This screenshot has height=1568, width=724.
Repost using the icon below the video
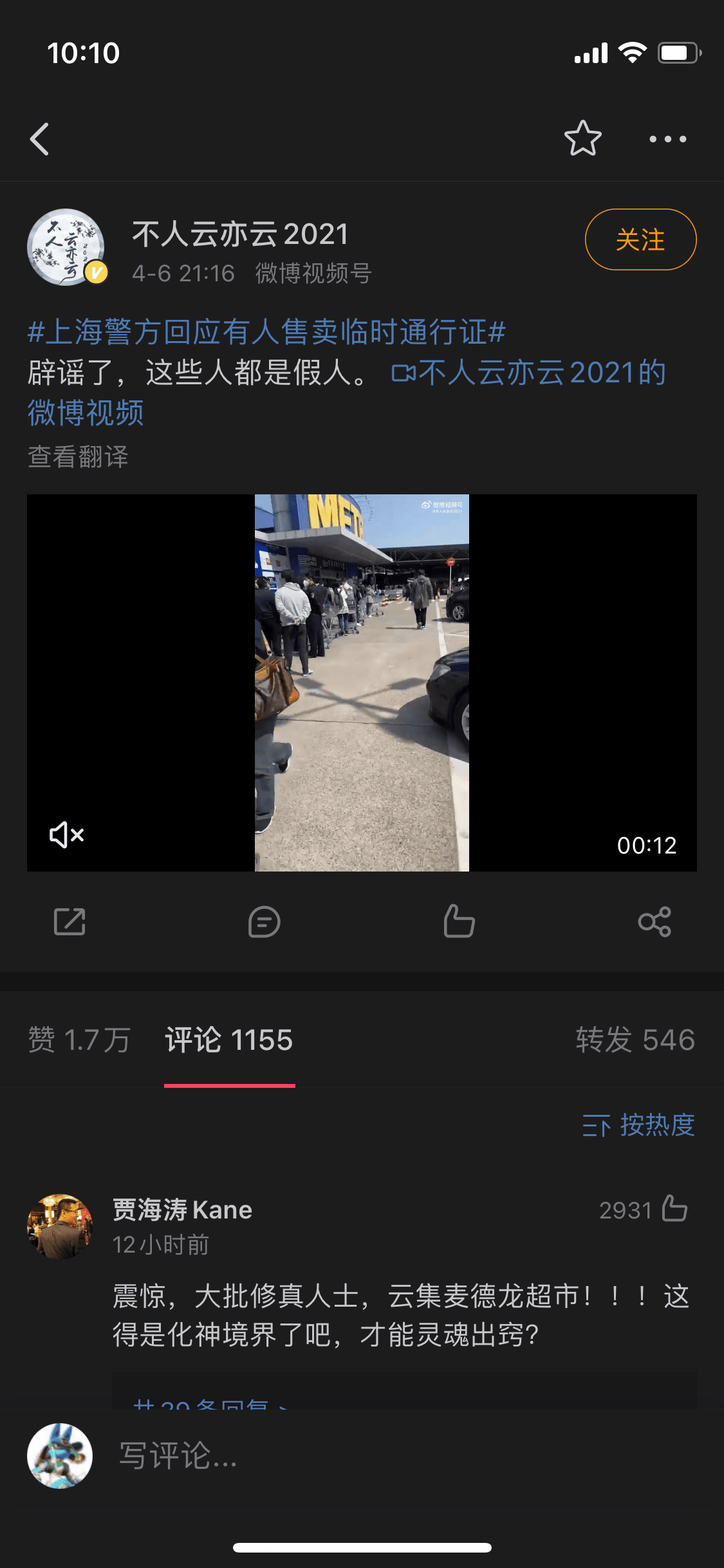coord(70,922)
